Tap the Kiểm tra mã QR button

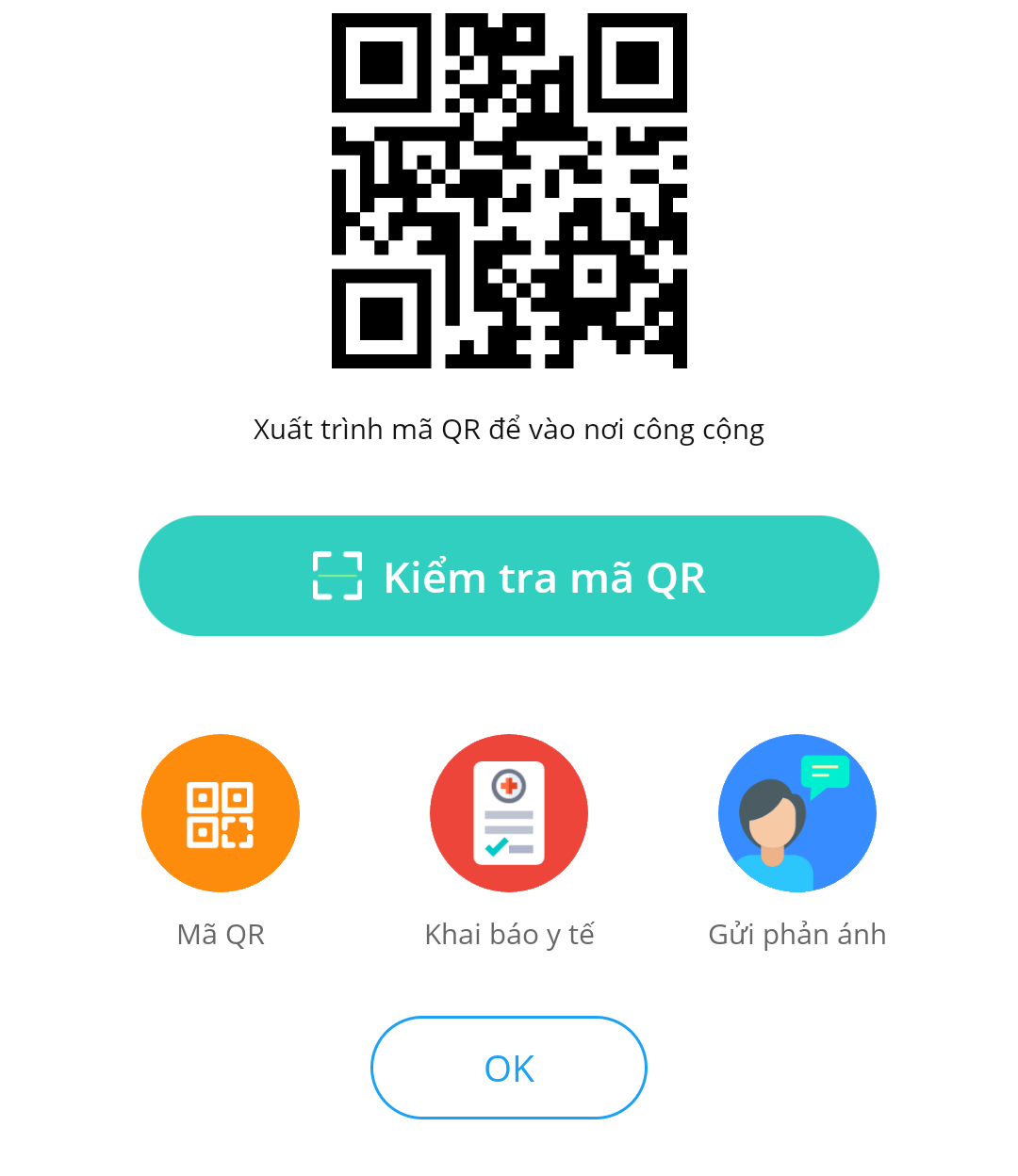(x=509, y=576)
